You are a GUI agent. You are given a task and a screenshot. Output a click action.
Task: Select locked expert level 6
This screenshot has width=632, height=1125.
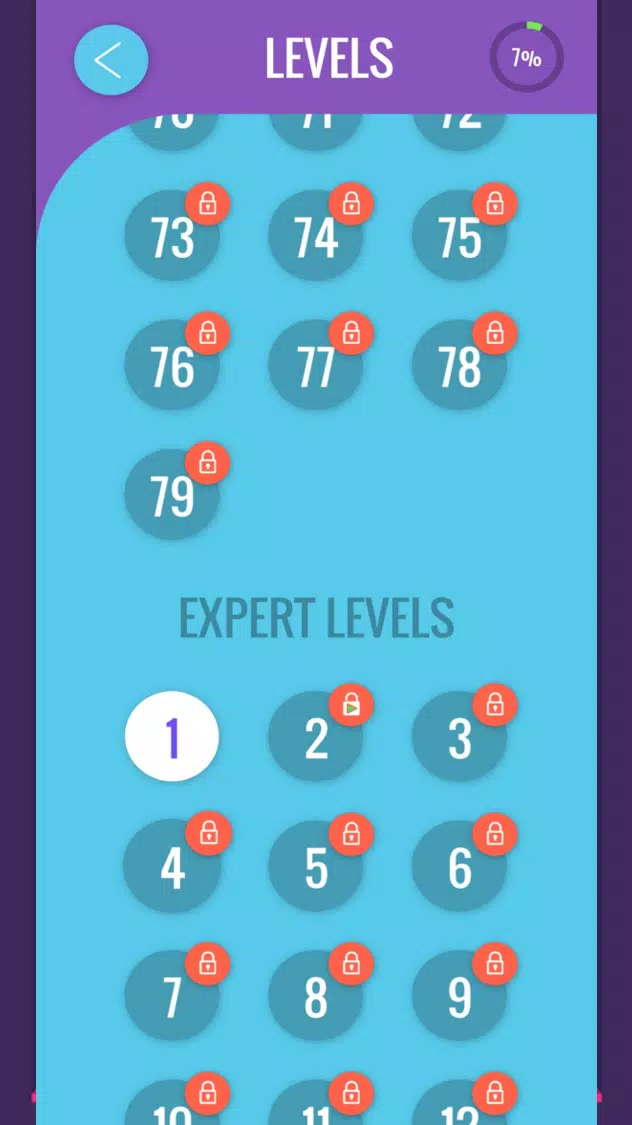point(459,866)
